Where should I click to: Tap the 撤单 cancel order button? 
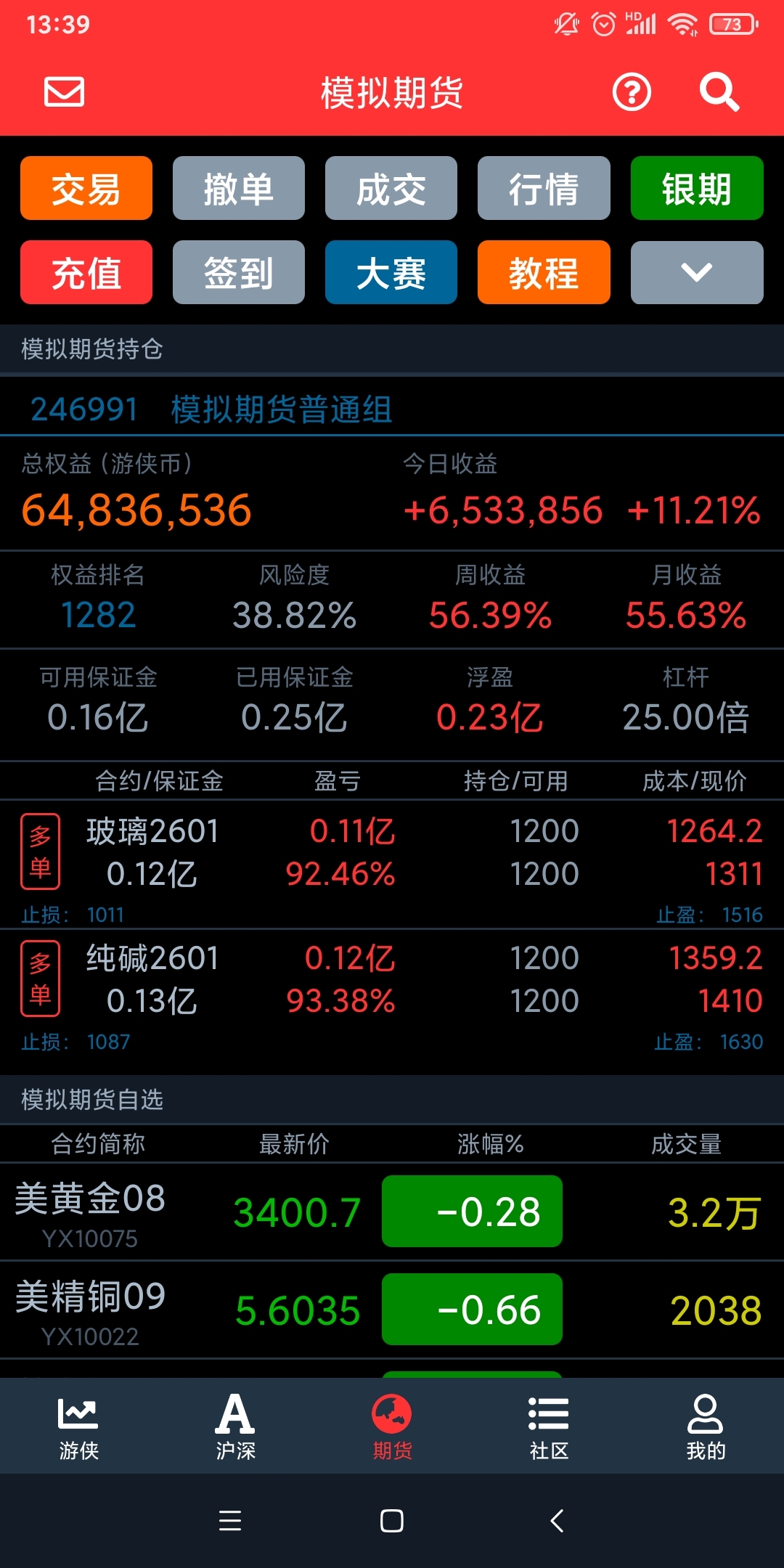coord(239,188)
